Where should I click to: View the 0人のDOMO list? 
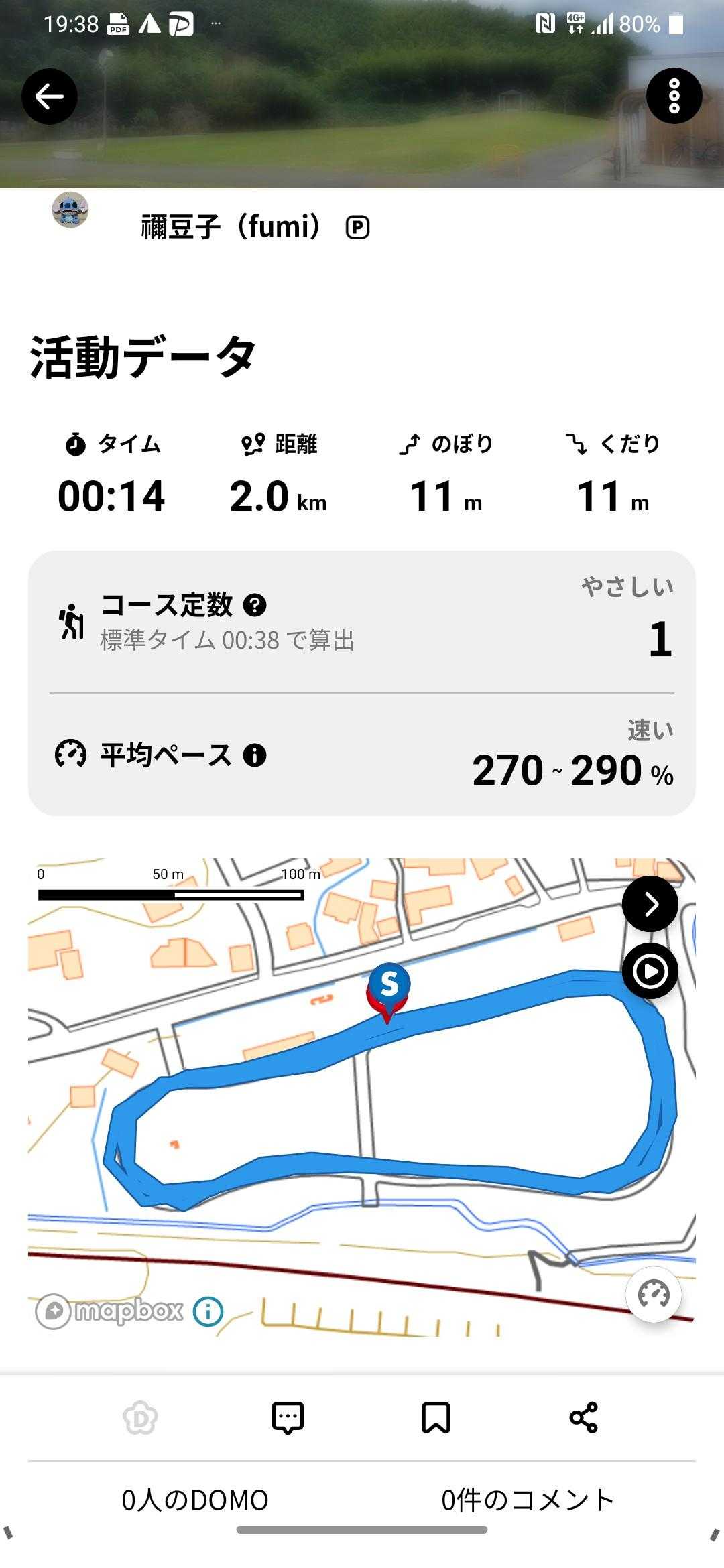[195, 1500]
